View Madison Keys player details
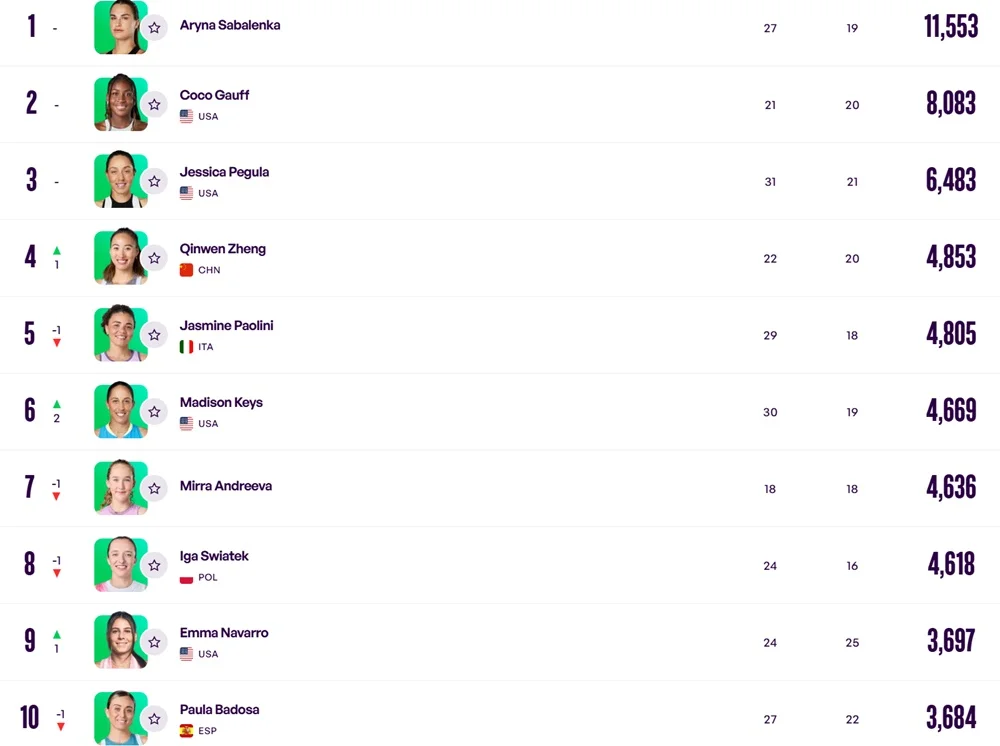Viewport: 1000px width, 746px height. [x=221, y=403]
